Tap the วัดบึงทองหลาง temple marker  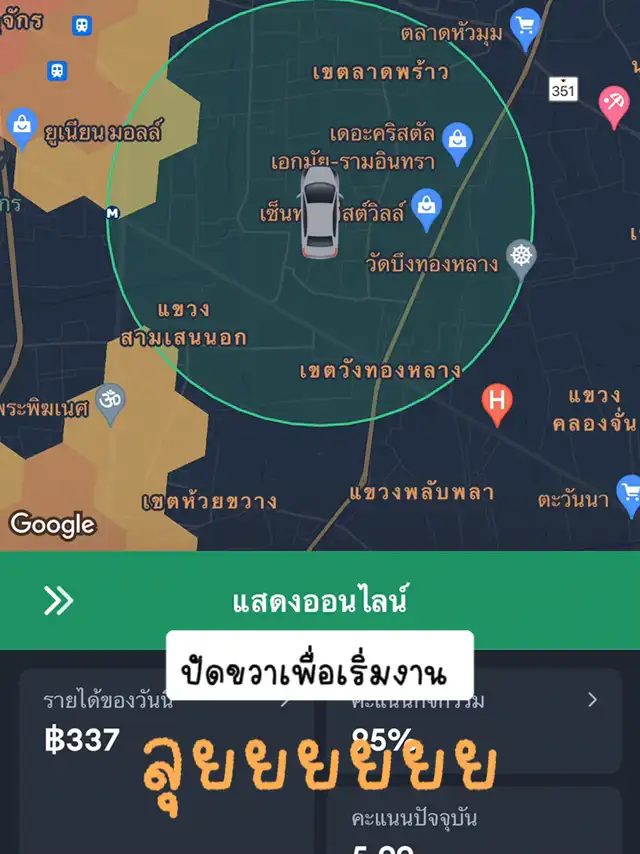pos(520,256)
